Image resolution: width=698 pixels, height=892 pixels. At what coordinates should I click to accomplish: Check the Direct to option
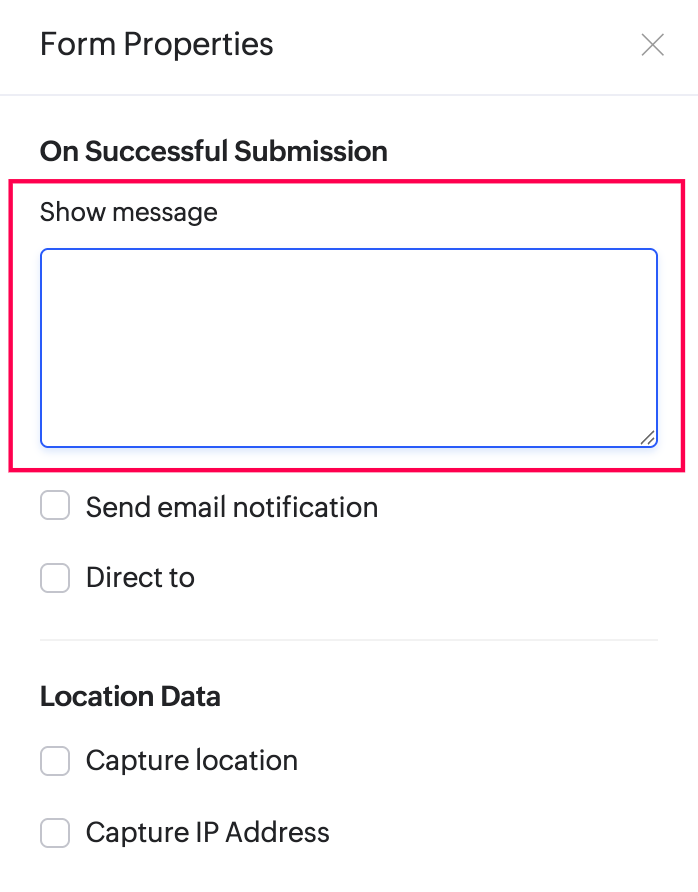[x=55, y=578]
